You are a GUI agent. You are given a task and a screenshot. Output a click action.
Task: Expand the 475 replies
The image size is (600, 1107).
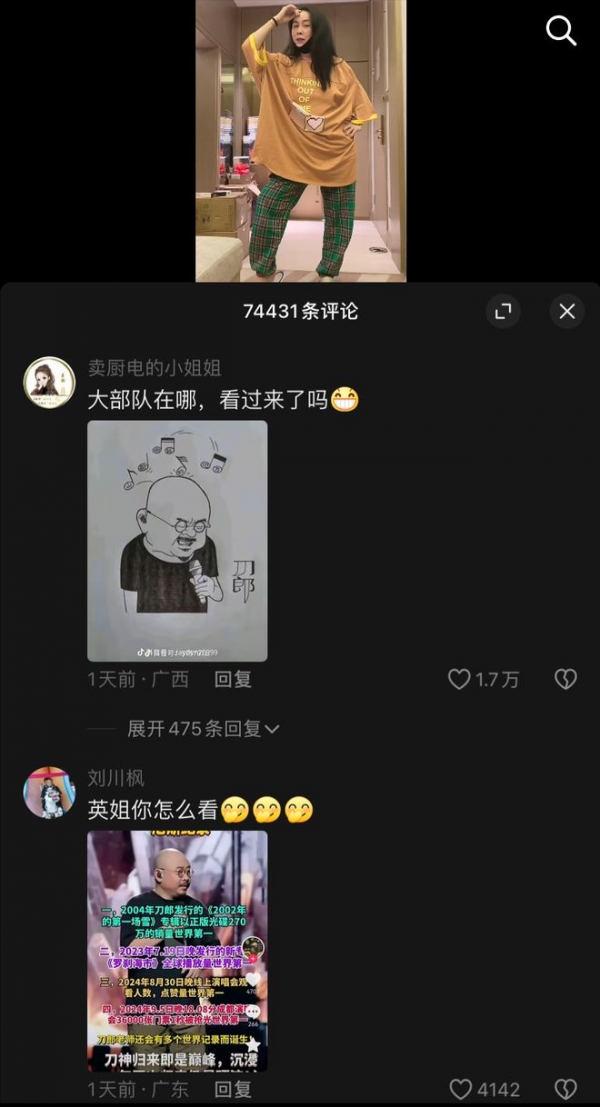point(203,729)
